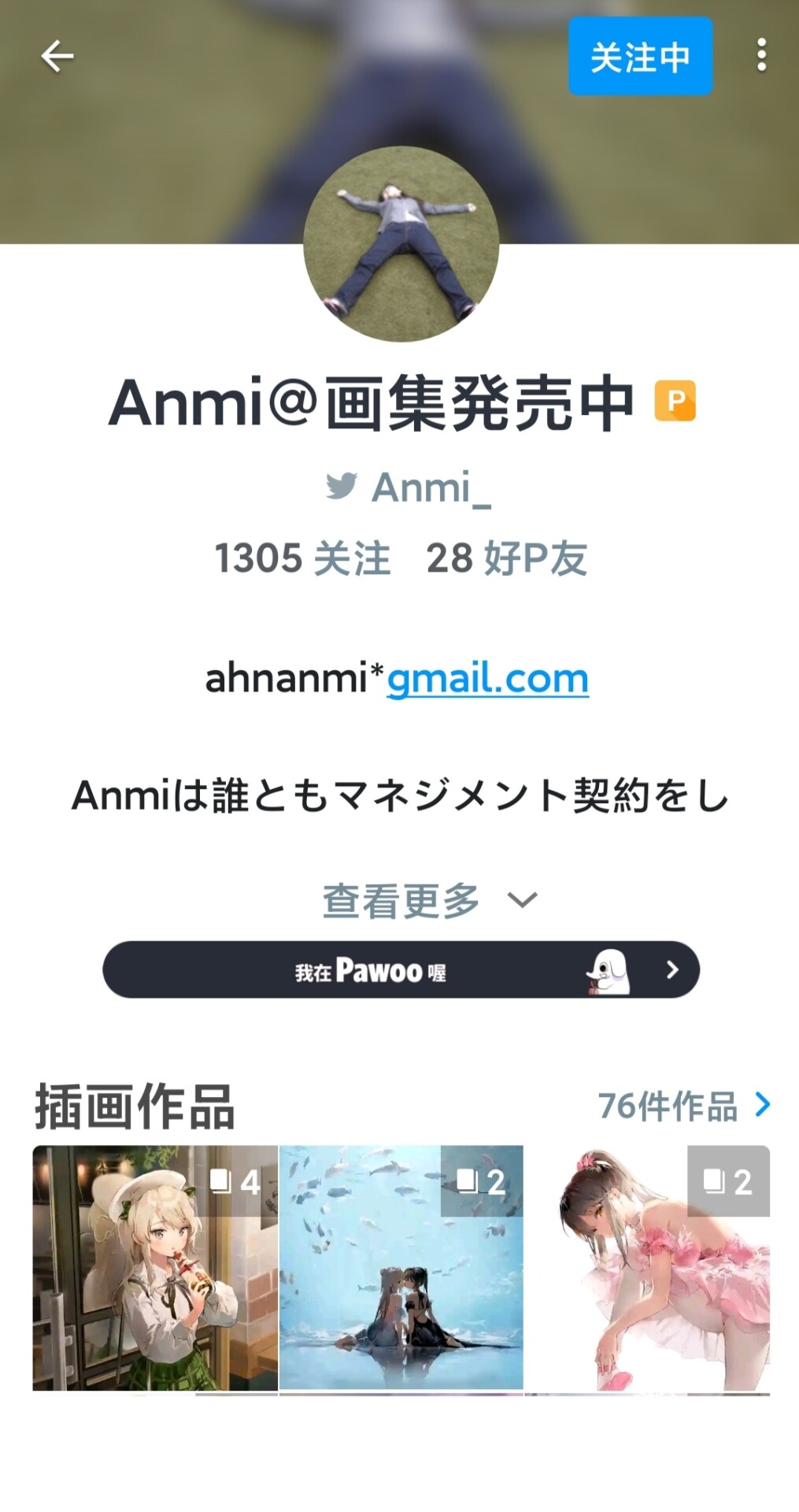View the 1305 关注 following list
The width and height of the screenshot is (799, 1512).
click(x=302, y=558)
